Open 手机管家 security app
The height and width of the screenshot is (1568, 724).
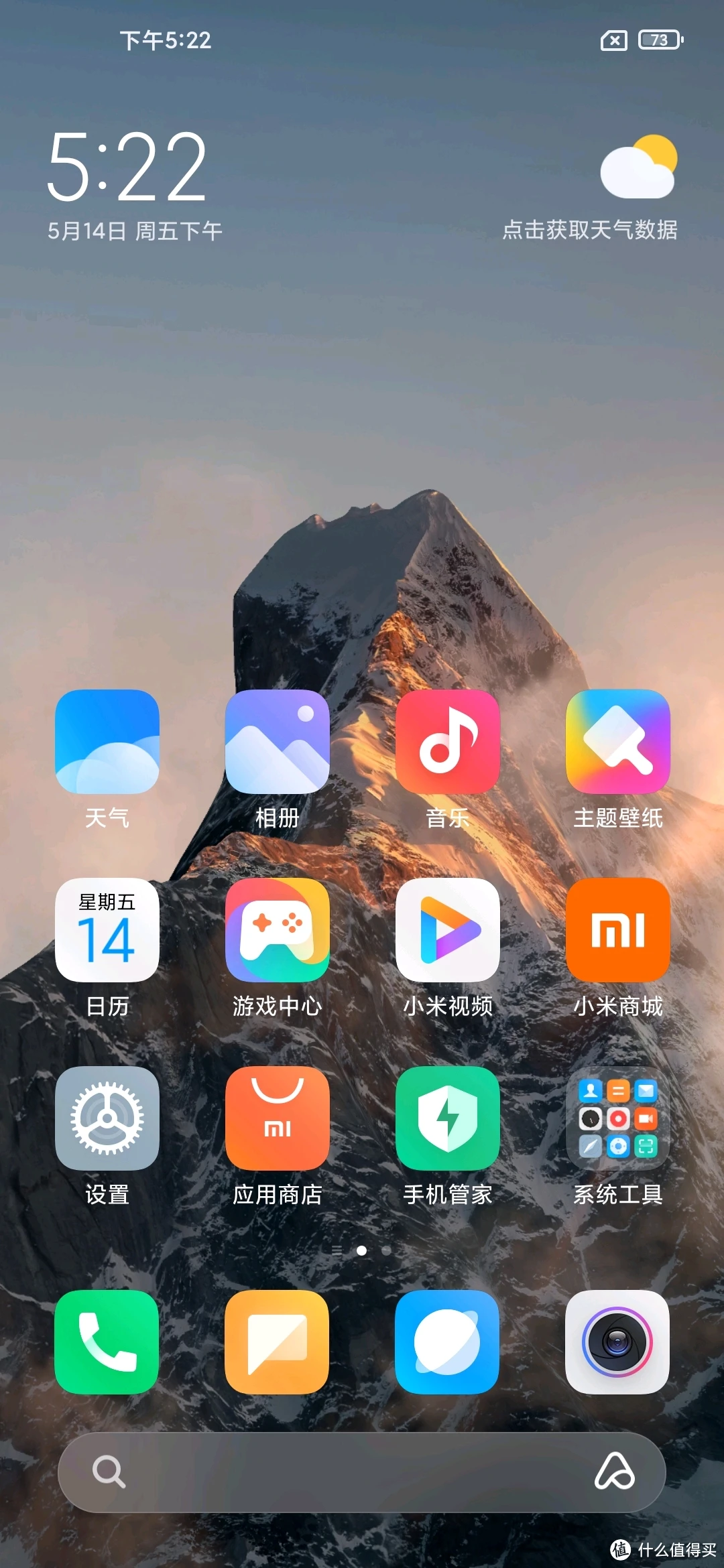[x=447, y=1118]
